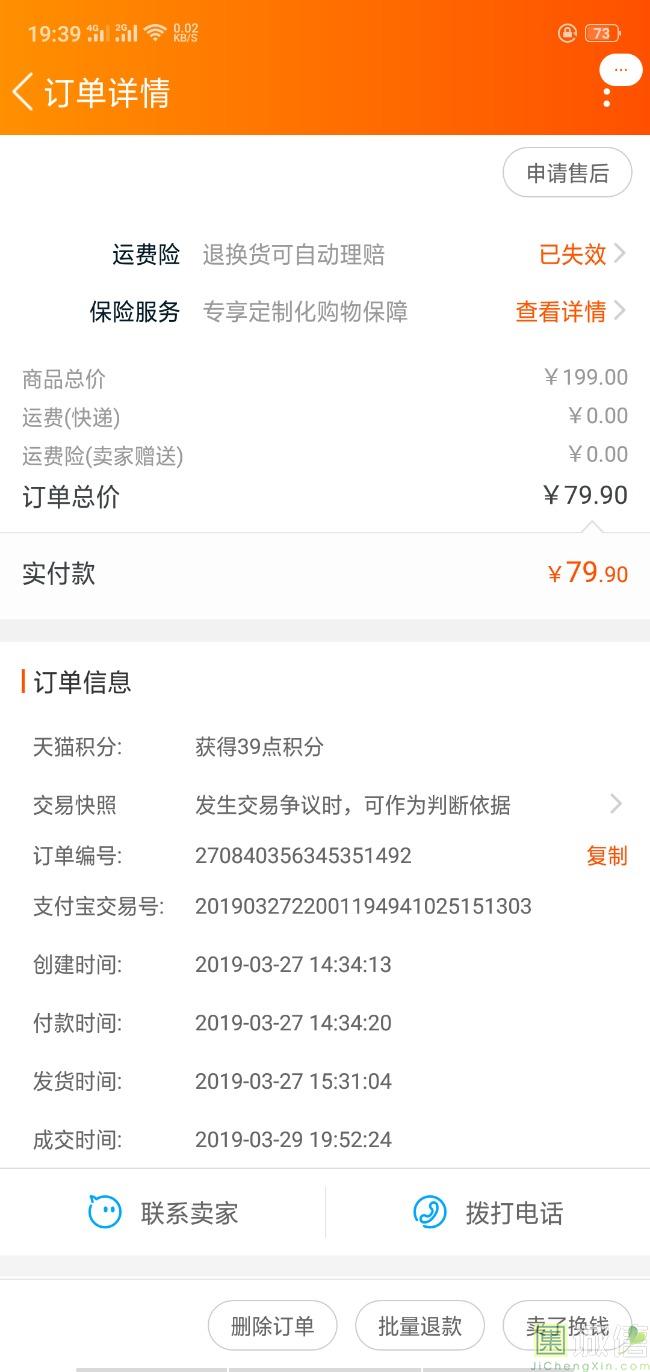Image resolution: width=650 pixels, height=1372 pixels.
Task: Tap the 申请售后 button
Action: (567, 173)
